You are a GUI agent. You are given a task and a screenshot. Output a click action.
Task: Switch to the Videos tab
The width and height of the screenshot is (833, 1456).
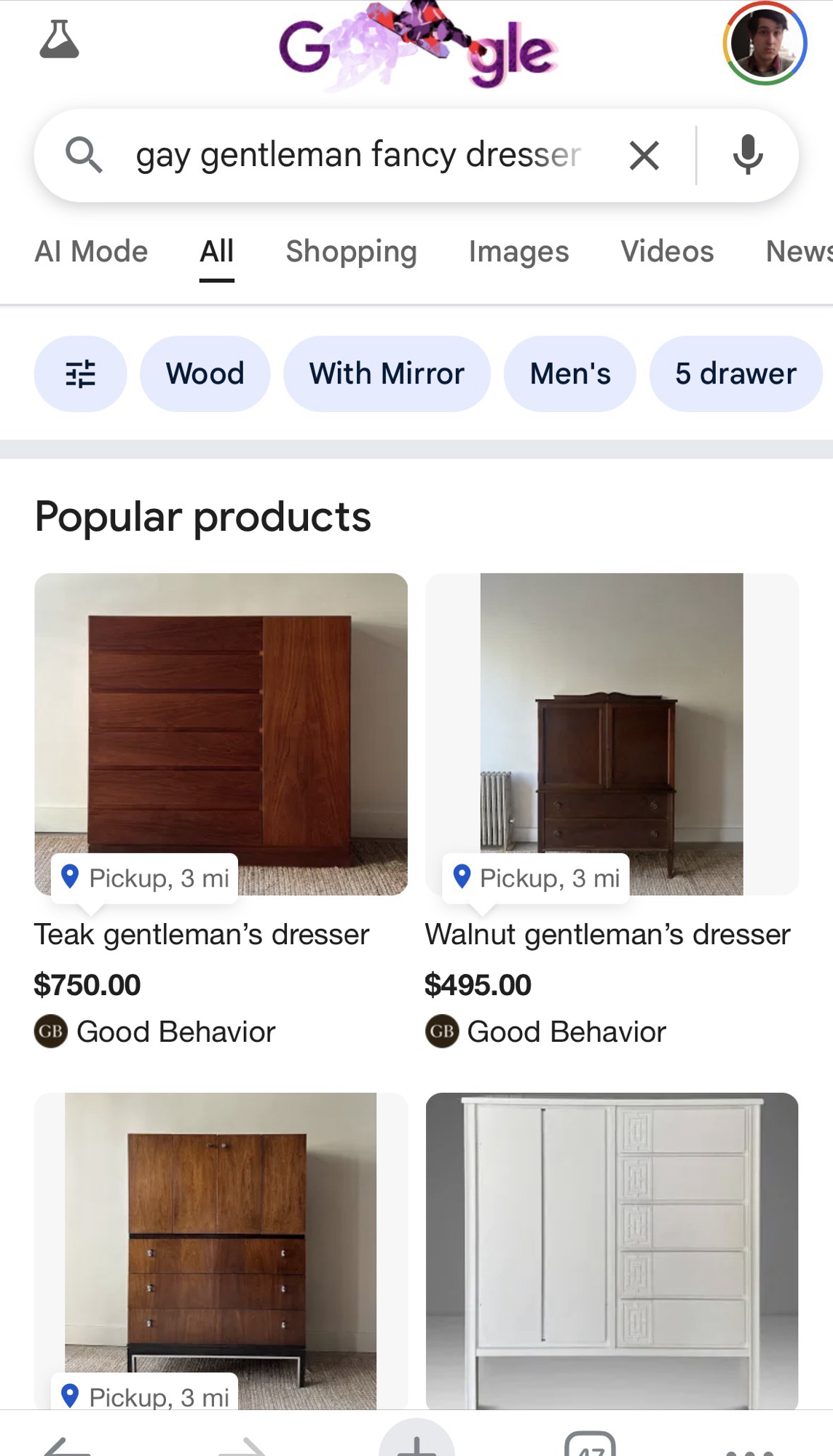pos(667,252)
